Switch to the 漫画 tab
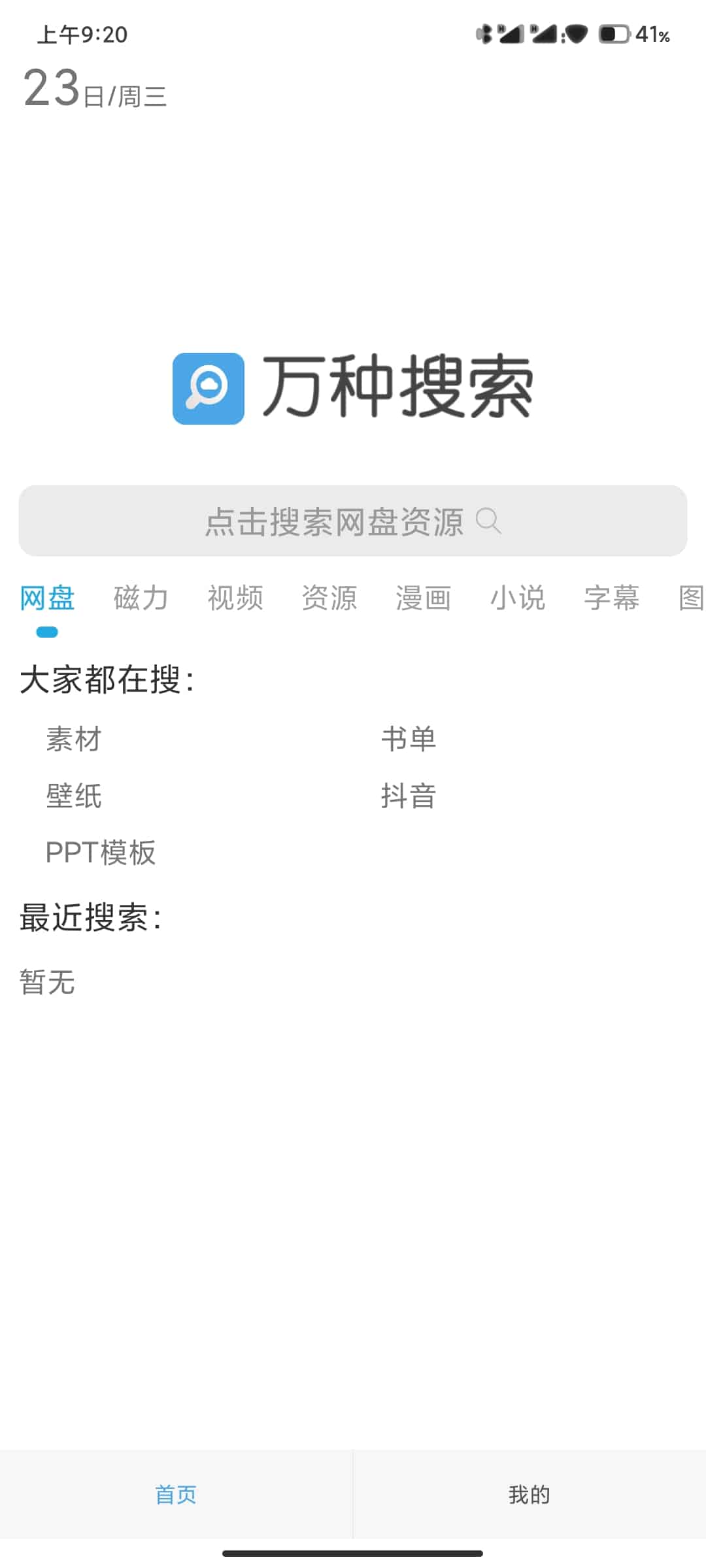This screenshot has width=706, height=1568. (x=424, y=598)
